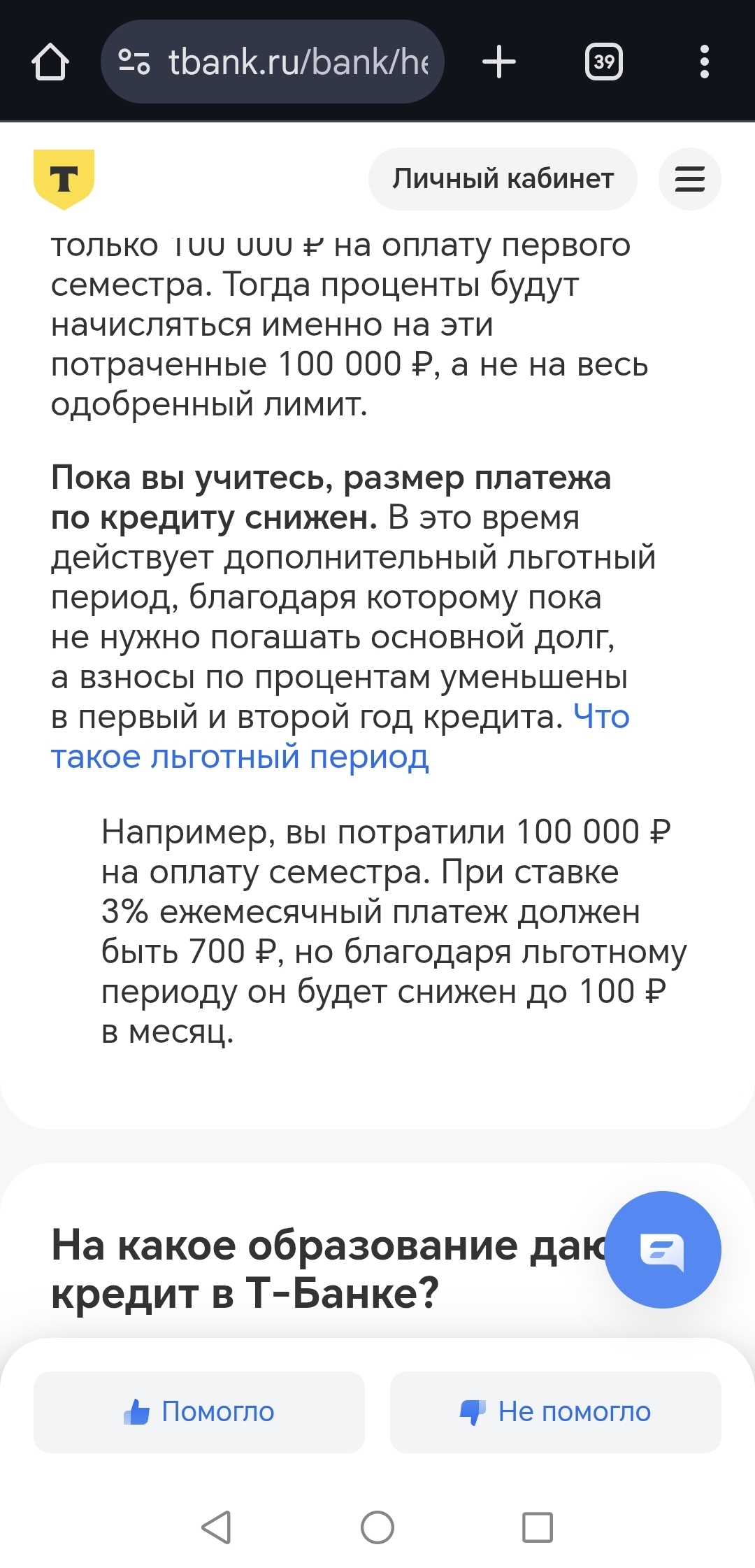Select Не помогло feedback
755x1568 pixels.
coord(556,1412)
